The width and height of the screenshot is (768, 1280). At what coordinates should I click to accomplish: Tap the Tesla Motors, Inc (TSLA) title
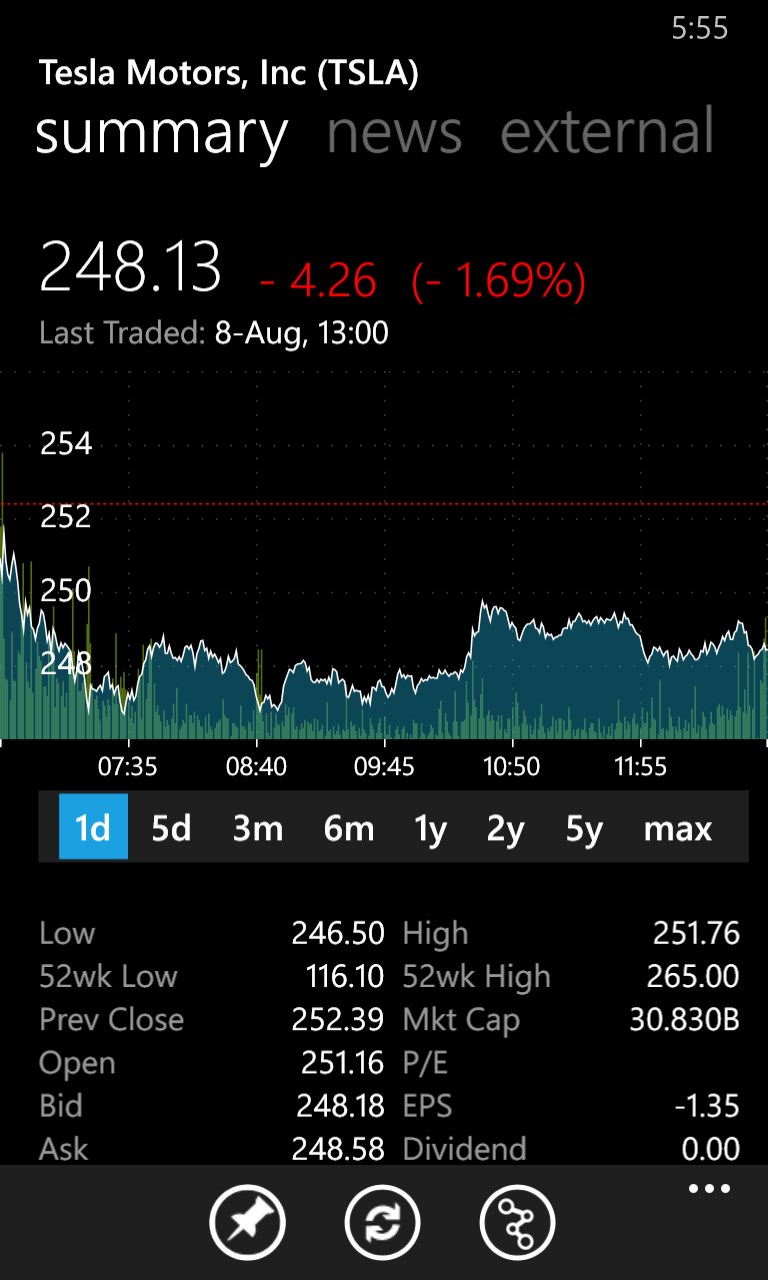pyautogui.click(x=228, y=72)
